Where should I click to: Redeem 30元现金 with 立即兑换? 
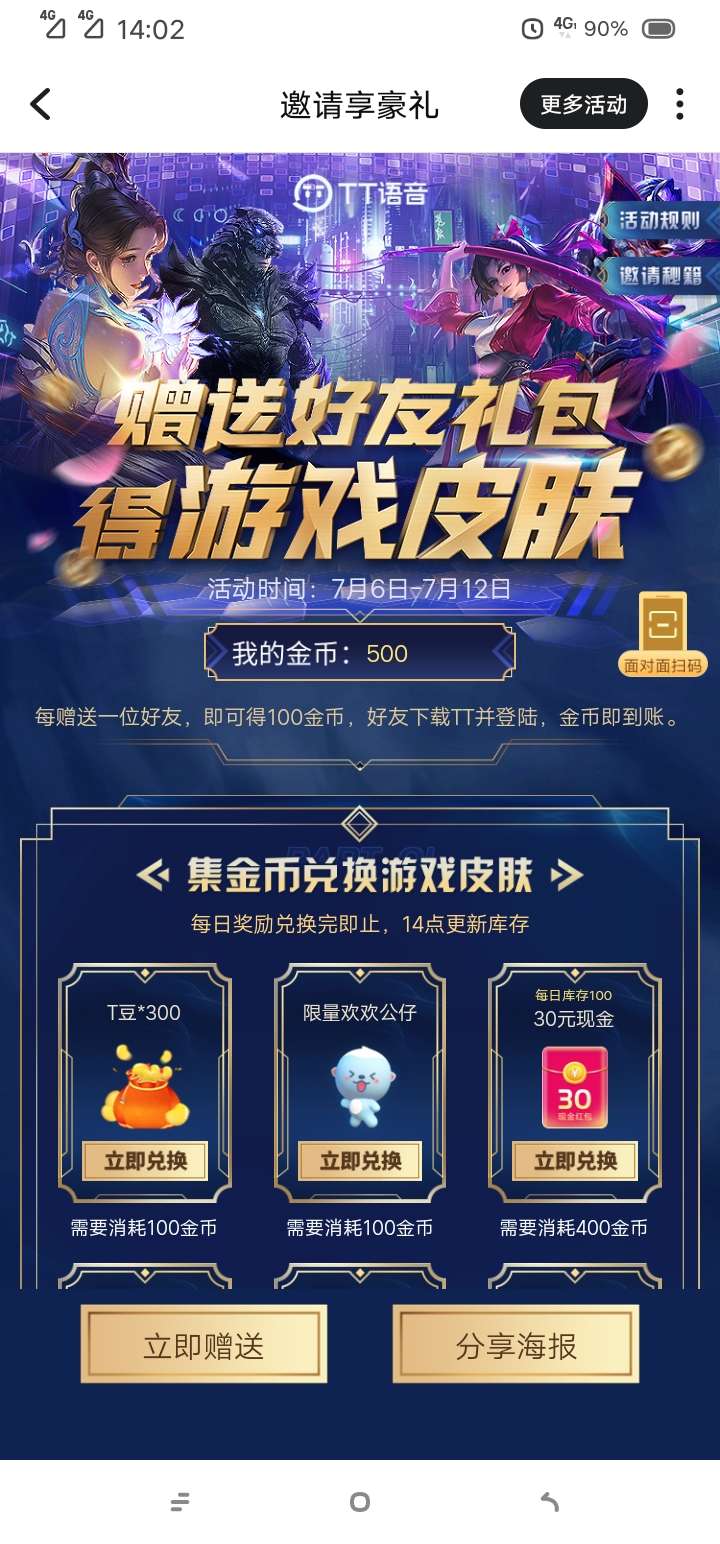pos(575,1161)
